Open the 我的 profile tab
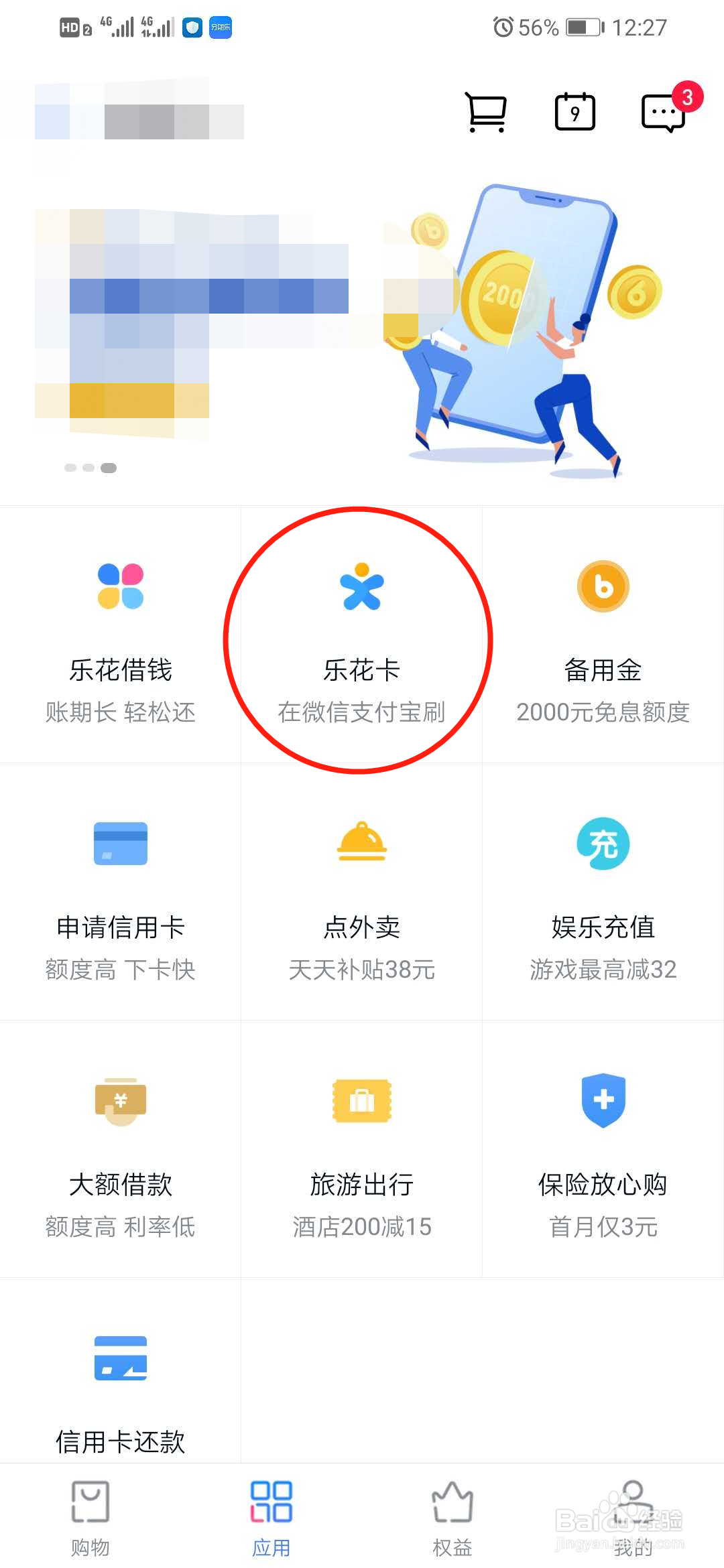Image resolution: width=724 pixels, height=1568 pixels. click(x=632, y=1518)
